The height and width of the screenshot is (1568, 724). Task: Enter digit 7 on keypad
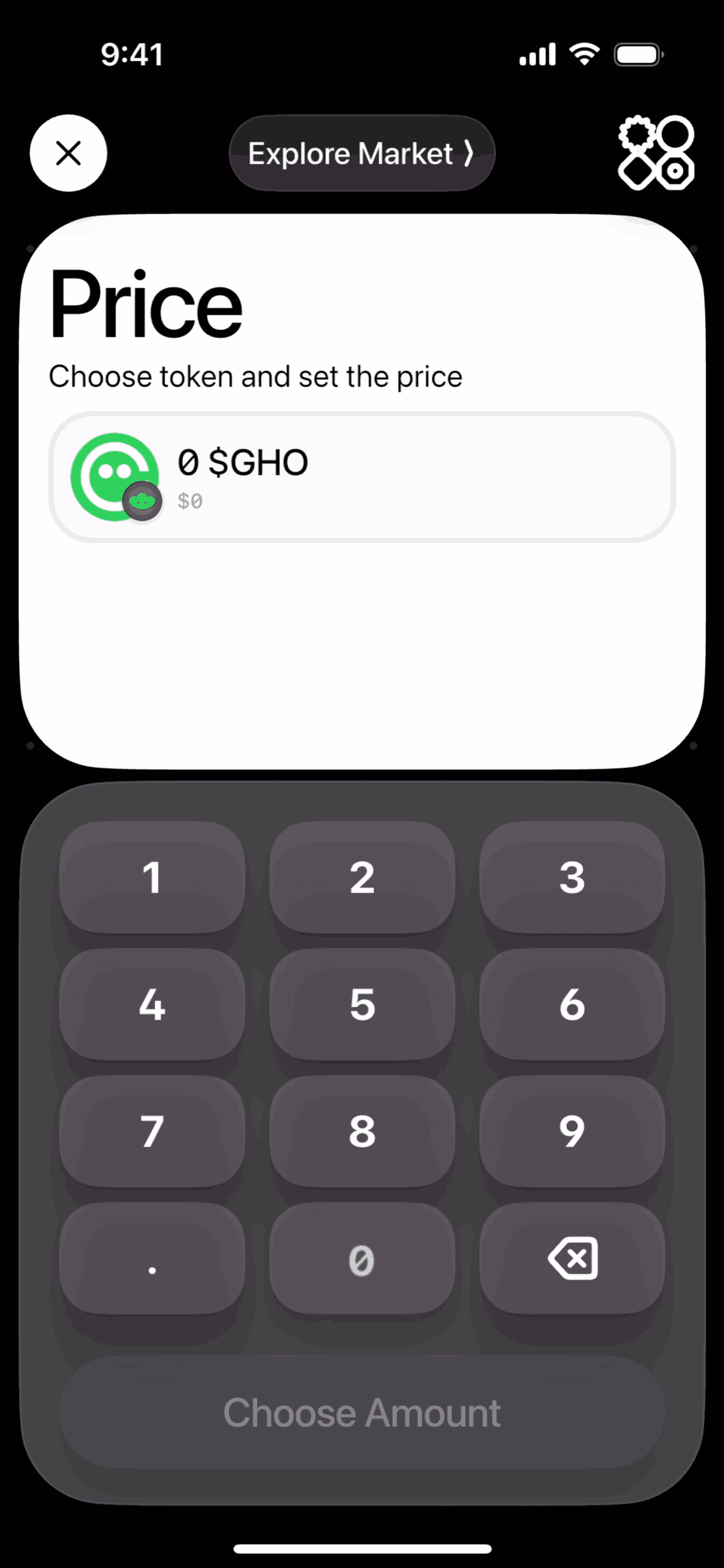click(x=152, y=1131)
